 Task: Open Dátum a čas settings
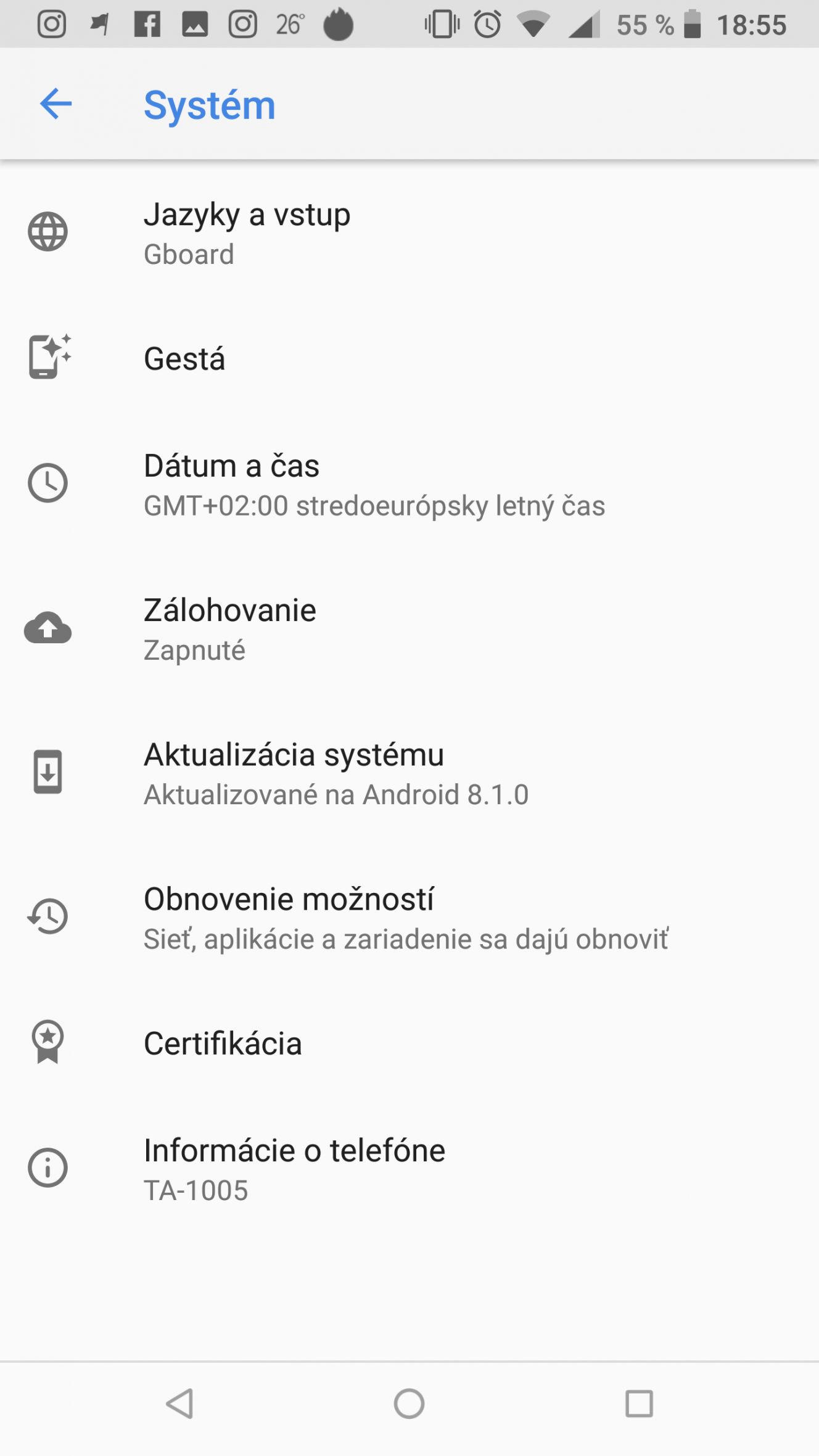(409, 484)
